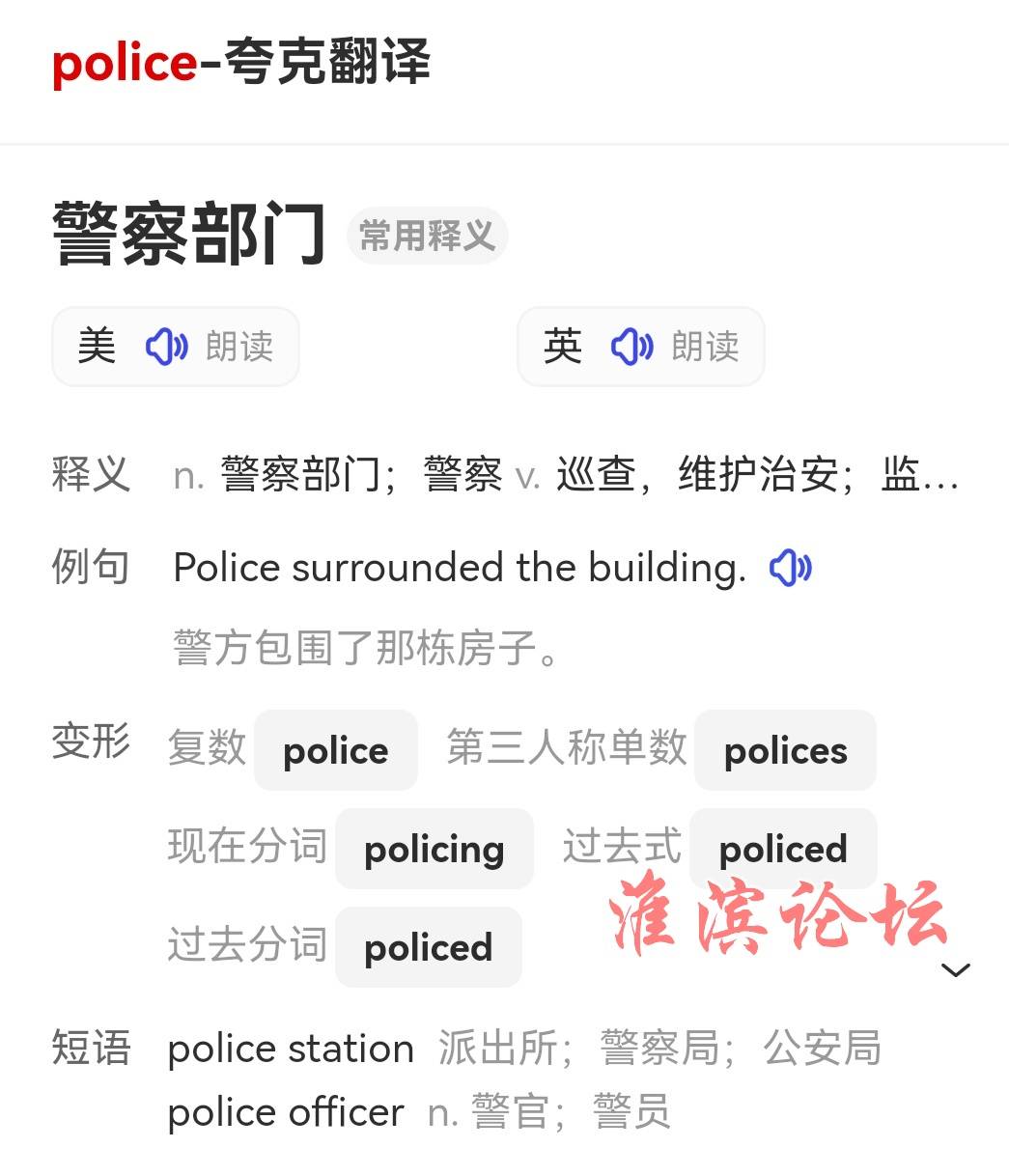Select the past participle chip policed
This screenshot has width=1009, height=1176.
coord(428,948)
